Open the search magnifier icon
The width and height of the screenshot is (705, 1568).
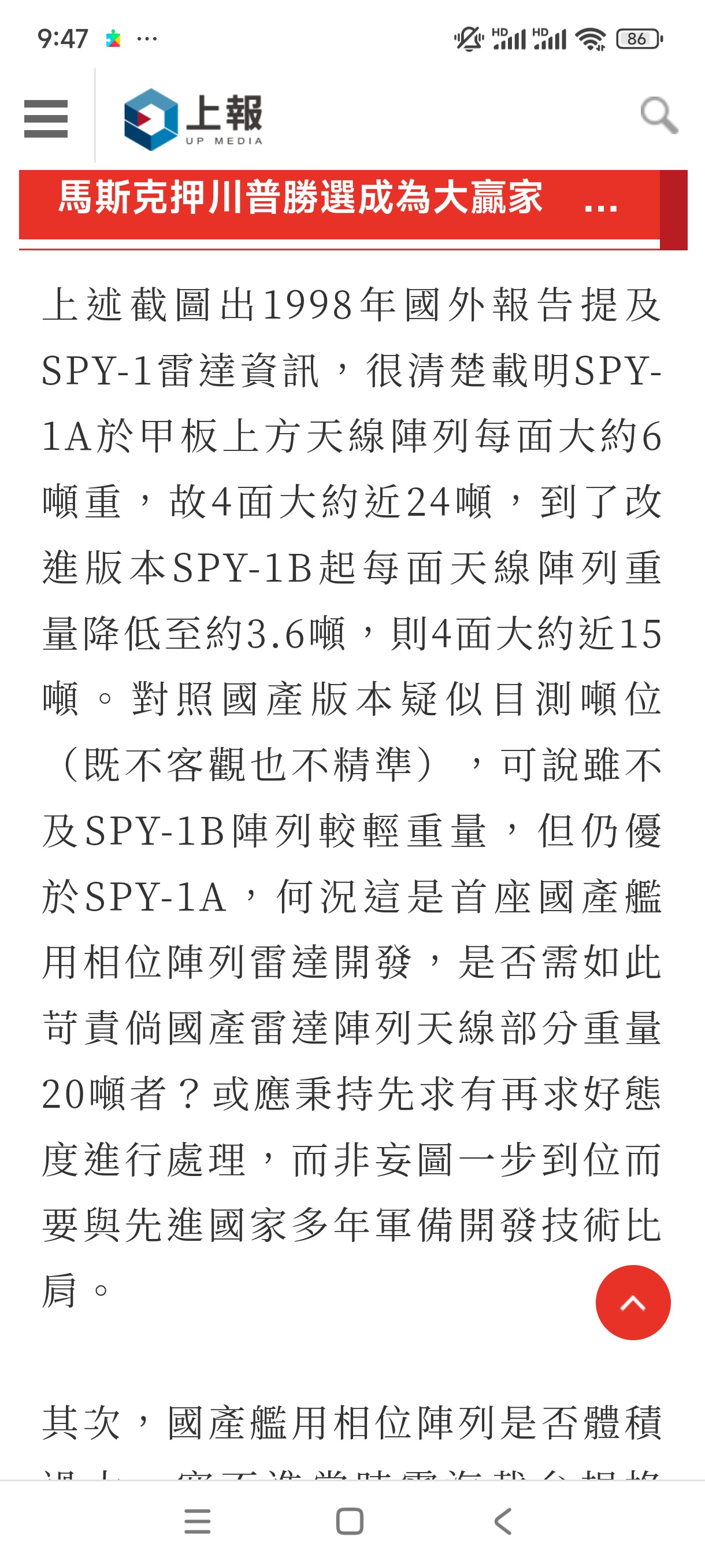click(x=659, y=115)
